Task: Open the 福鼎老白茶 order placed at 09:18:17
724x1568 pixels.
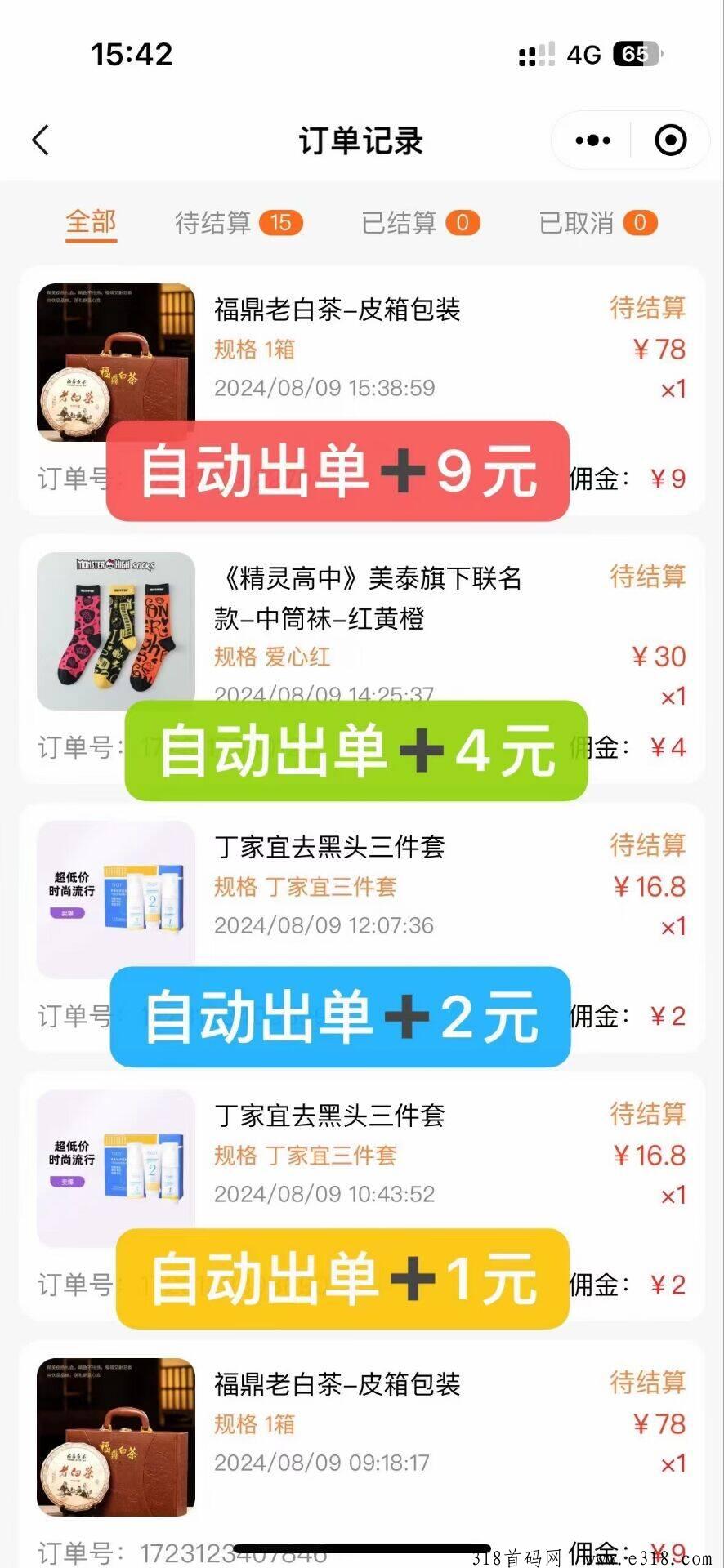Action: (337, 1384)
